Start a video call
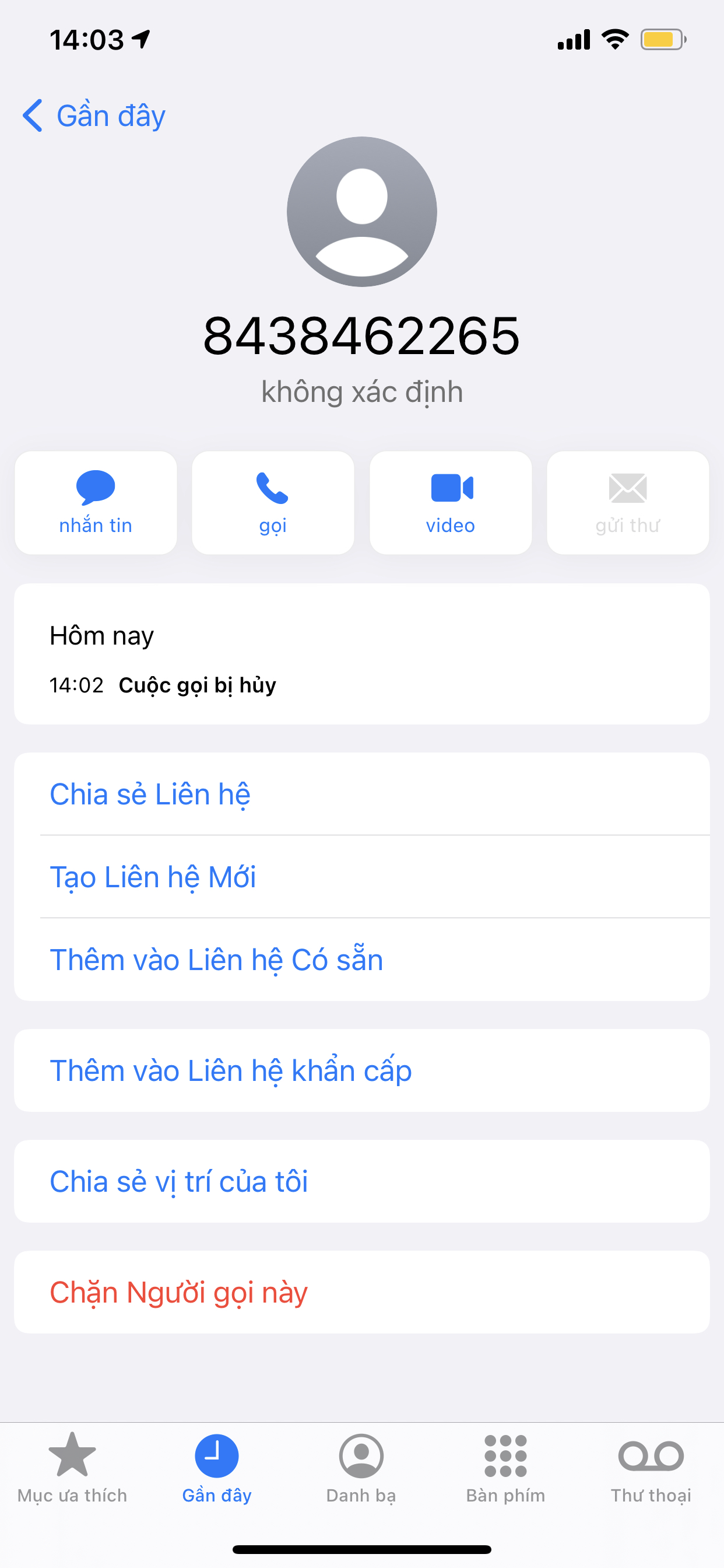This screenshot has height=1568, width=724. click(450, 503)
